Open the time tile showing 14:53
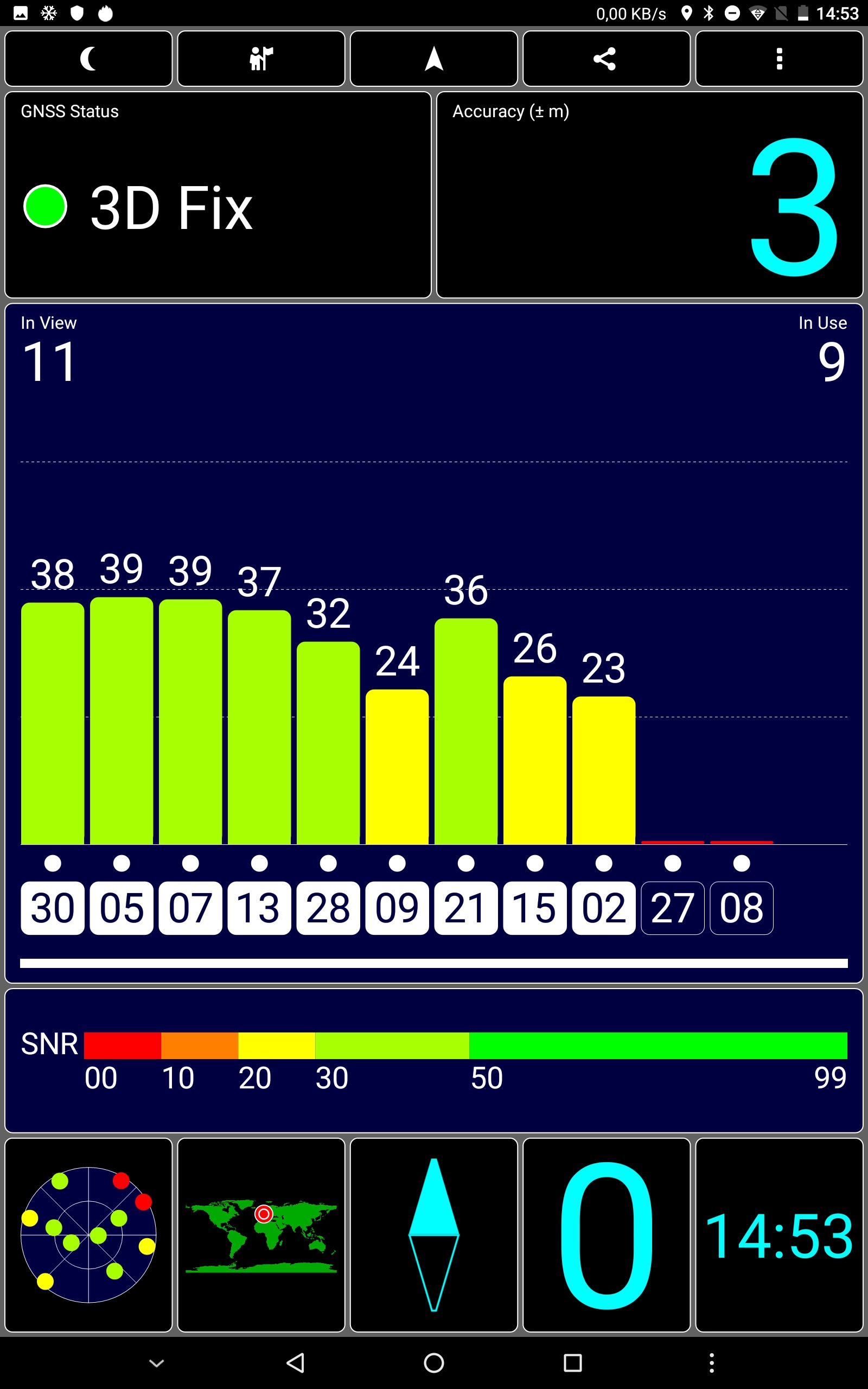This screenshot has height=1389, width=868. coord(780,1234)
